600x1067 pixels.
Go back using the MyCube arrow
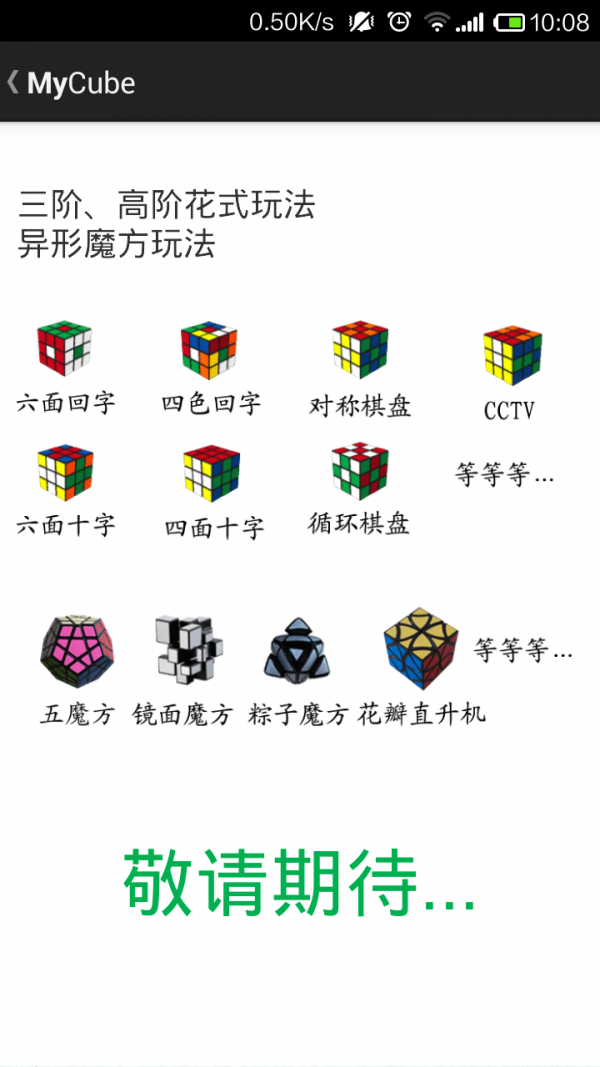click(x=14, y=82)
